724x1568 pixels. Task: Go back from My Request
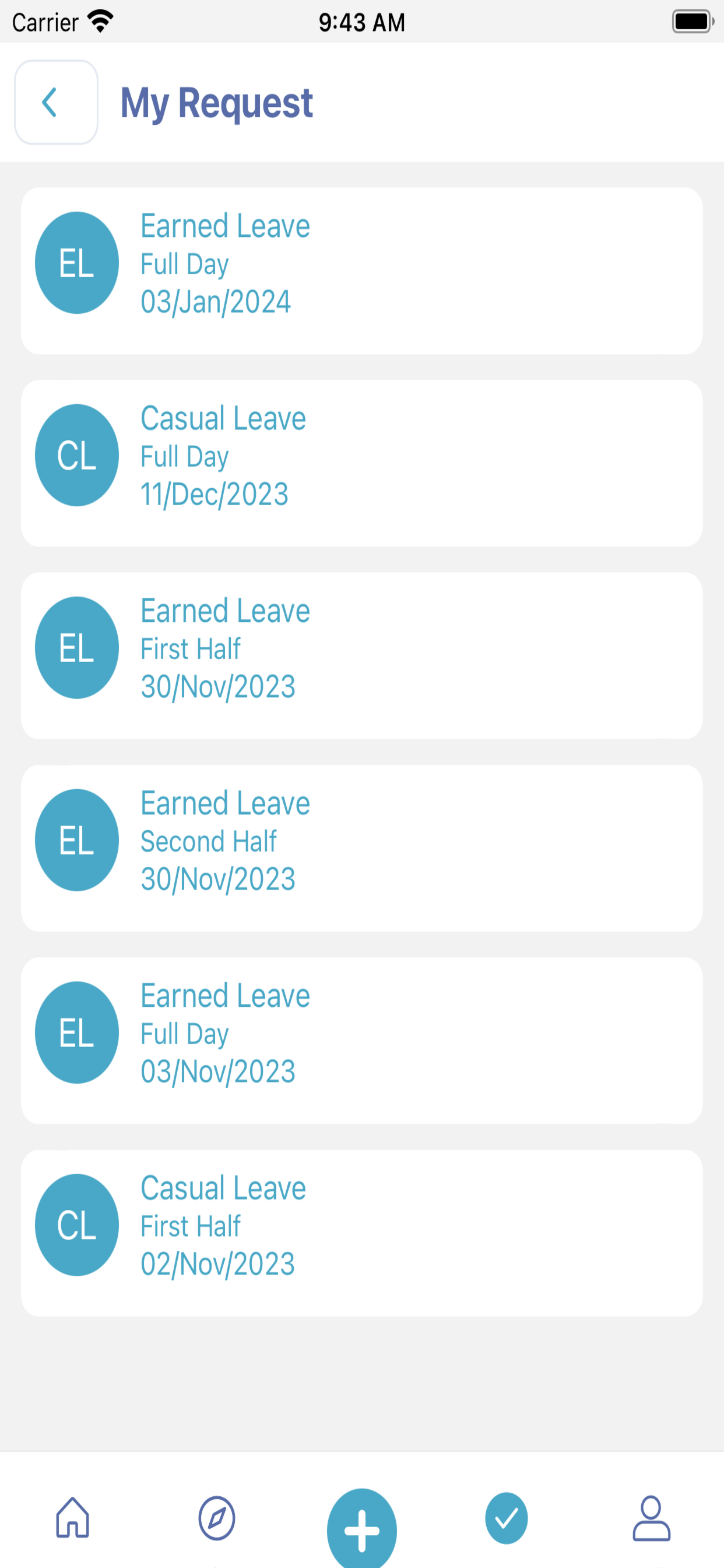click(x=56, y=102)
